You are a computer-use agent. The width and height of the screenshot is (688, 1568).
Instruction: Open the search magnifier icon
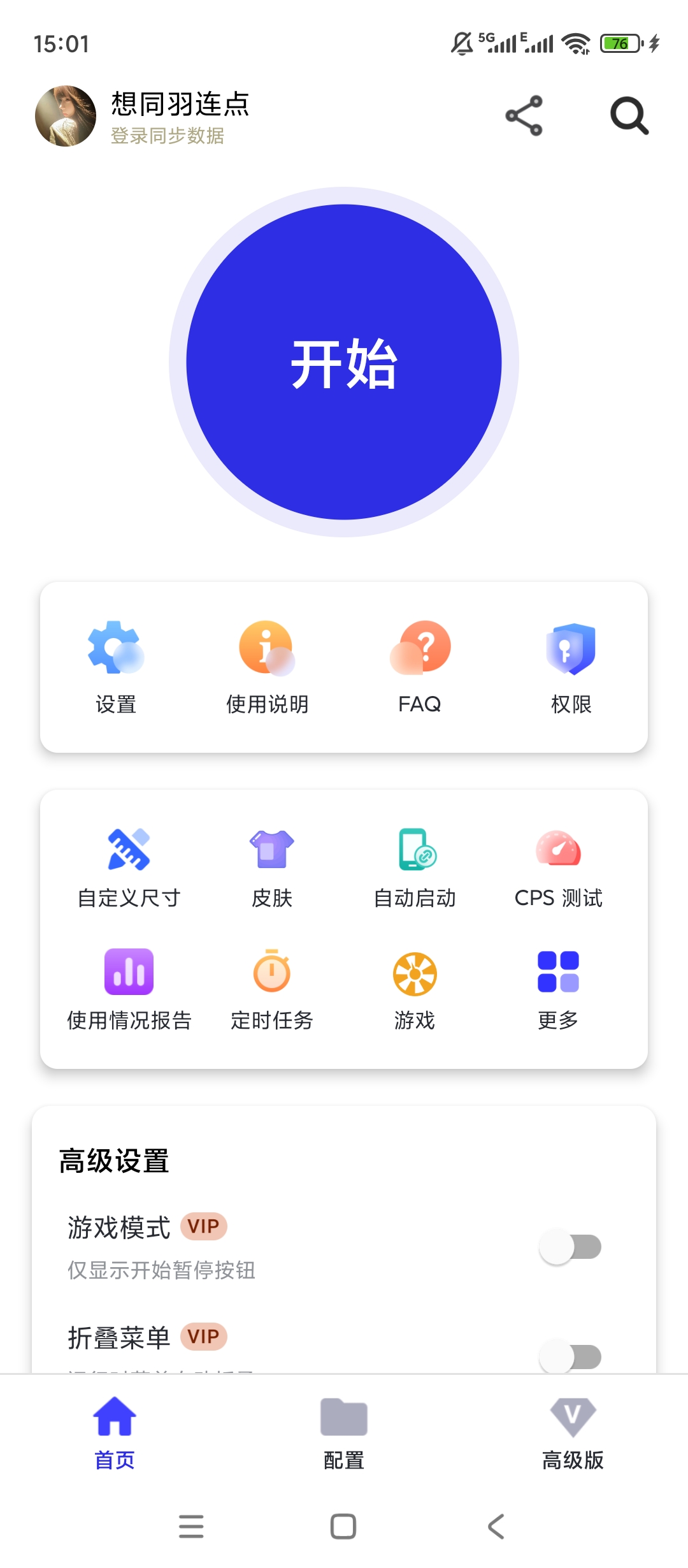(x=628, y=115)
